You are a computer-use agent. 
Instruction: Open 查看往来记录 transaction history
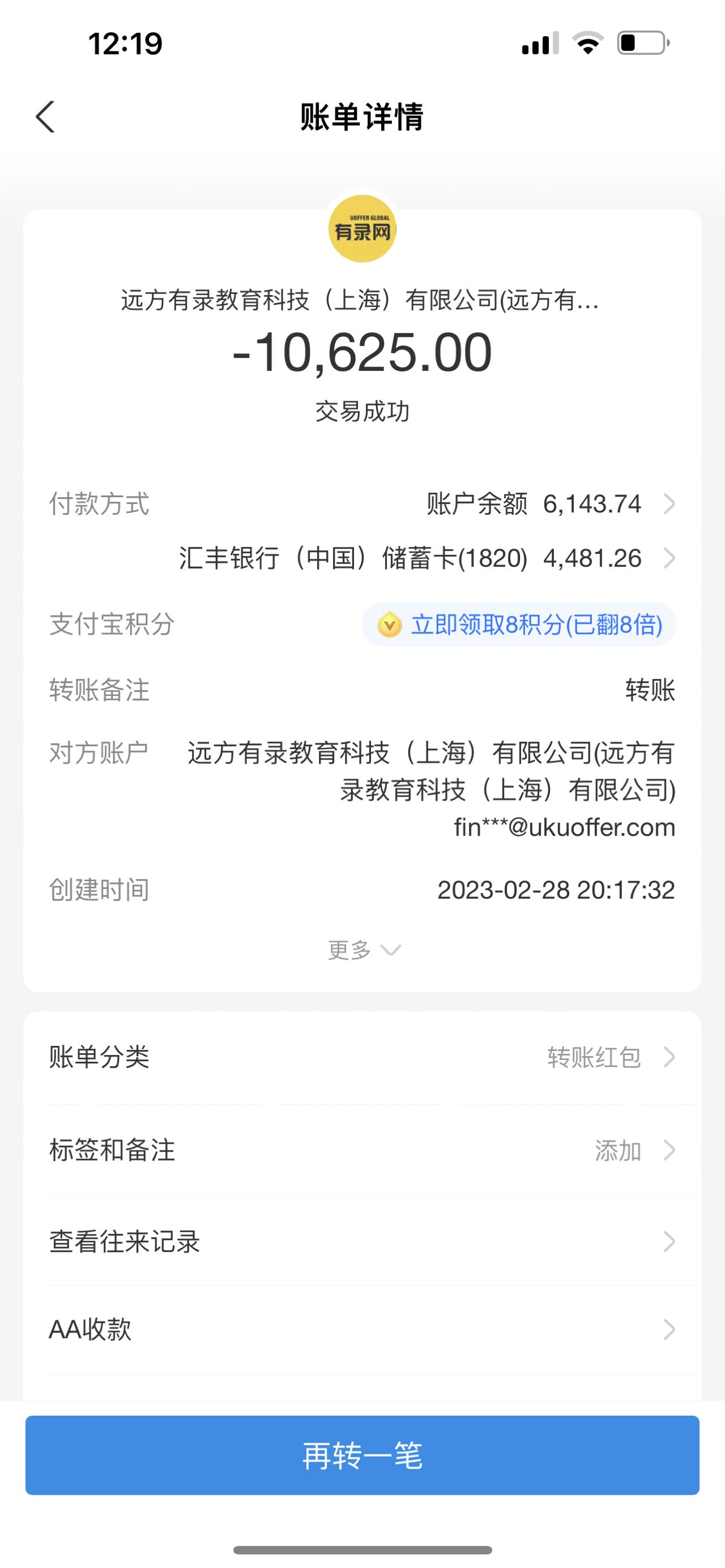[x=362, y=1242]
